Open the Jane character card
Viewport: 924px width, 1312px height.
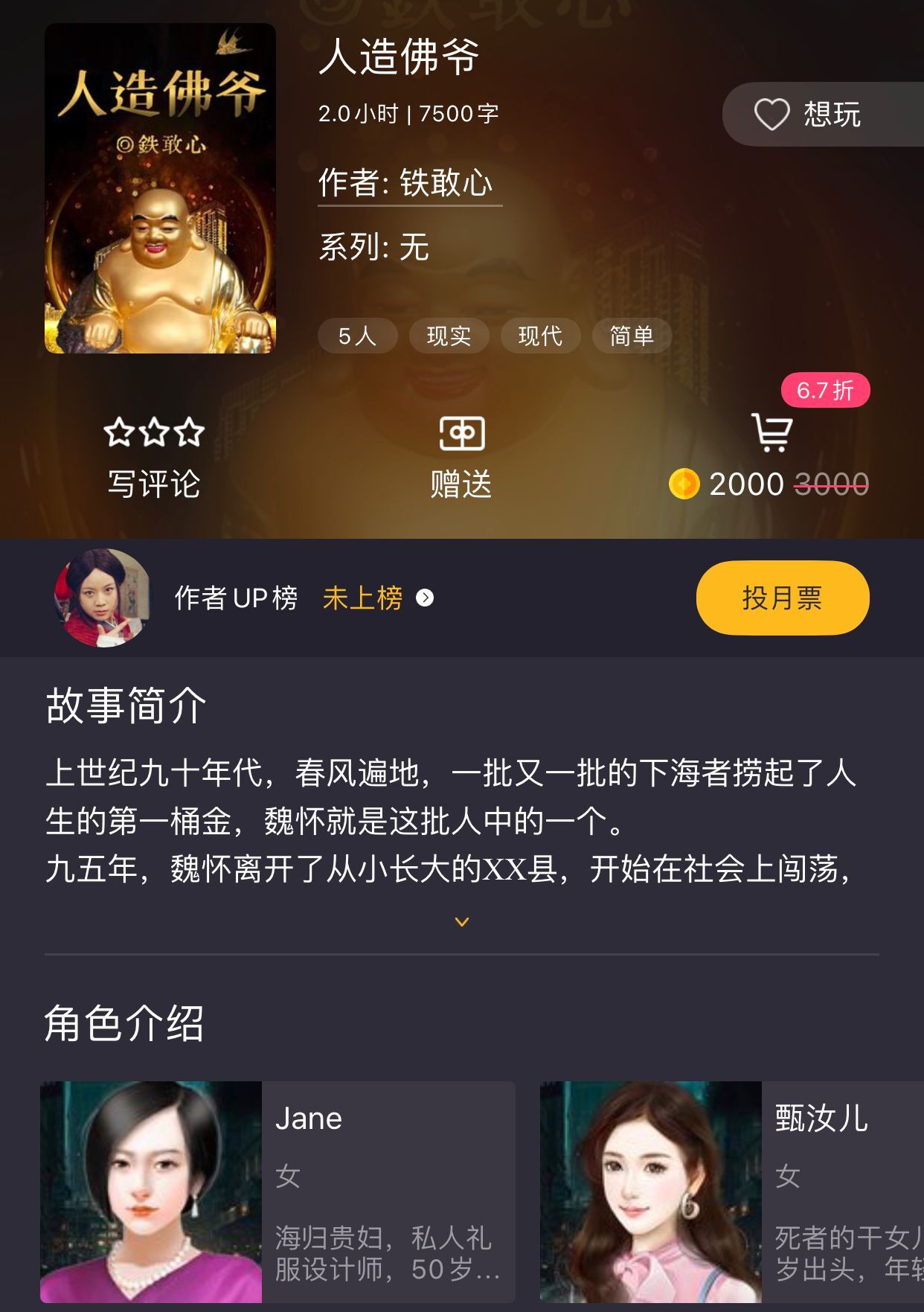tap(277, 1191)
